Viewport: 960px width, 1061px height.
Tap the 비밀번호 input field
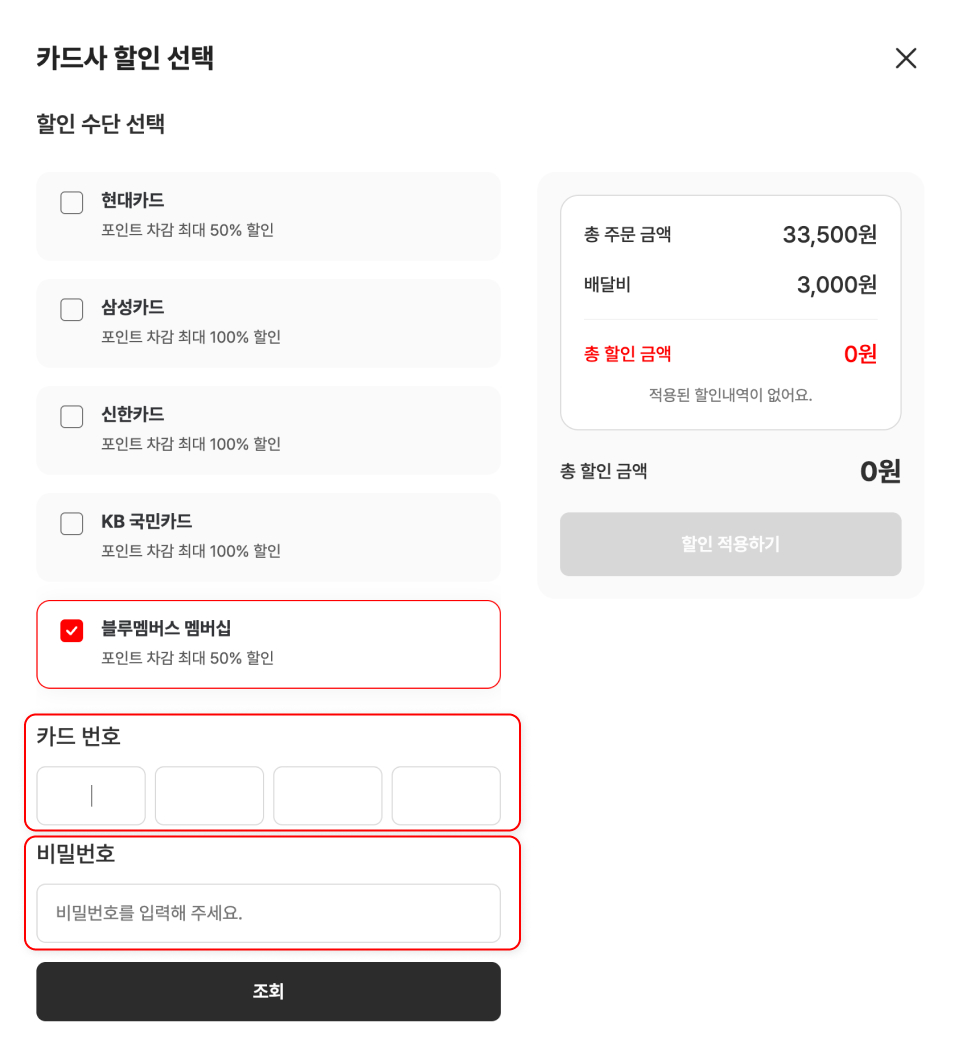268,913
